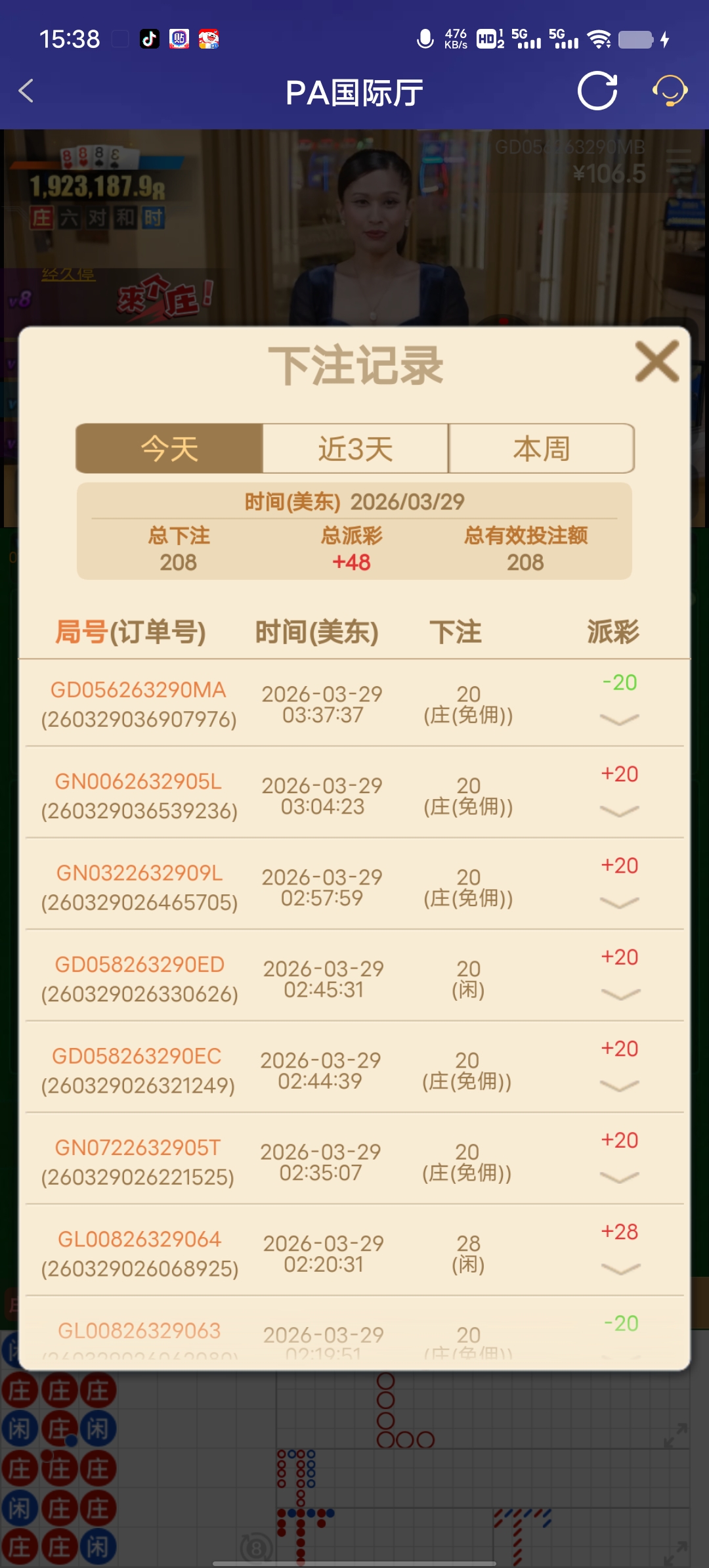Tap the HD indicator in the status bar

coord(486,39)
